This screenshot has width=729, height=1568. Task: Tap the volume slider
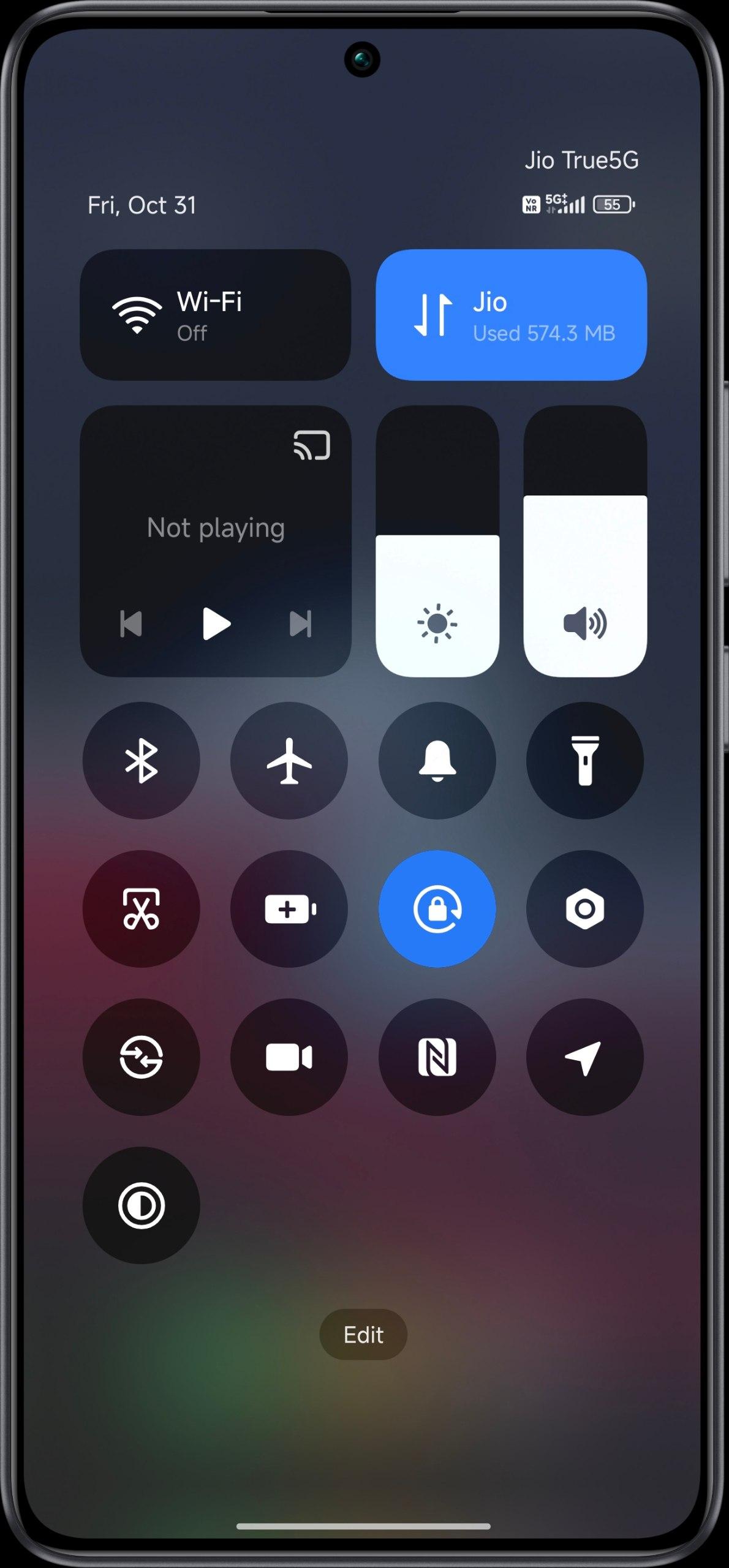[x=585, y=541]
